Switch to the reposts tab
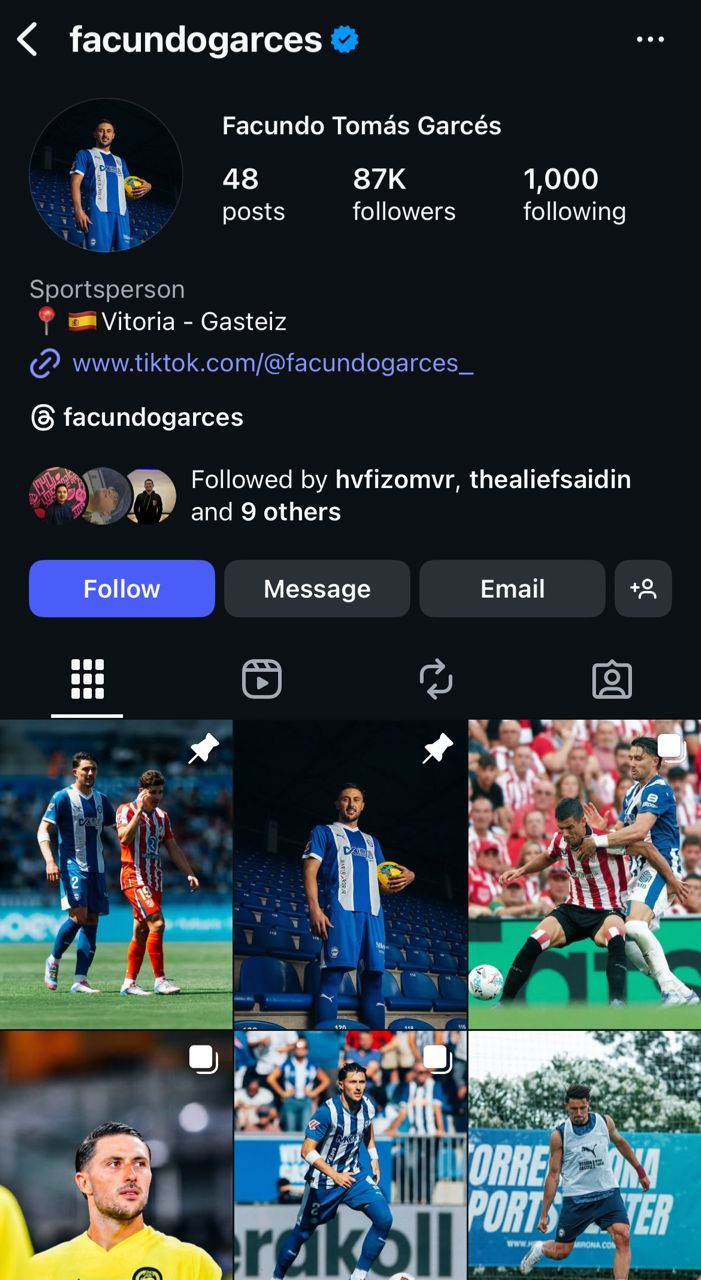Image resolution: width=701 pixels, height=1280 pixels. pos(436,680)
